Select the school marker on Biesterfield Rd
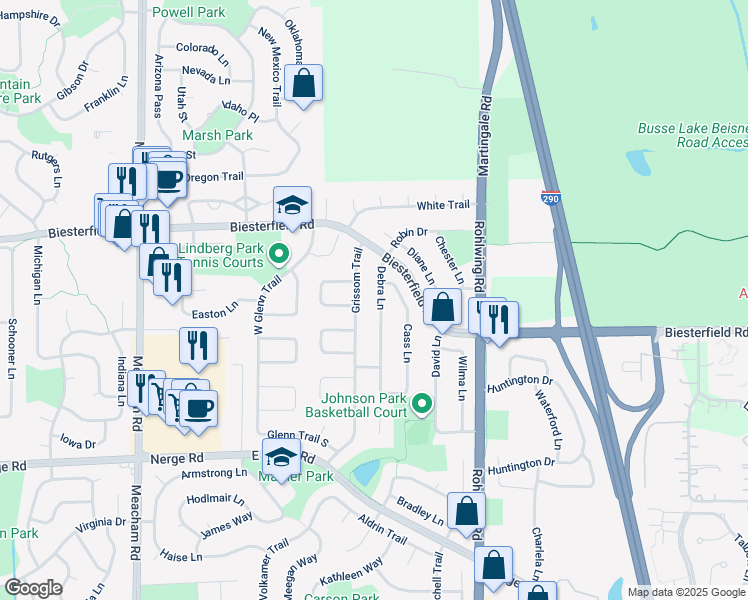 pyautogui.click(x=292, y=206)
